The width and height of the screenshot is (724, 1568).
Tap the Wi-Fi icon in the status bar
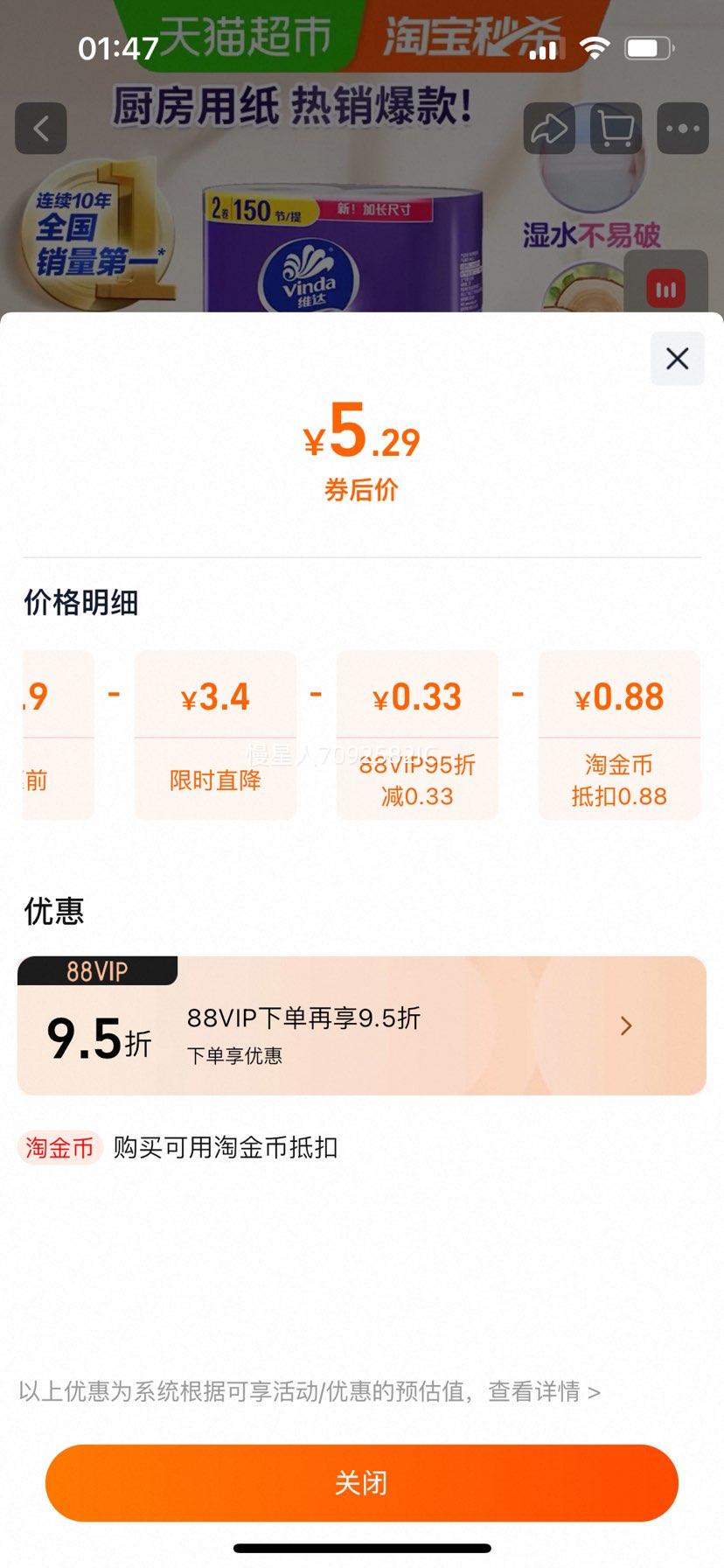[596, 50]
